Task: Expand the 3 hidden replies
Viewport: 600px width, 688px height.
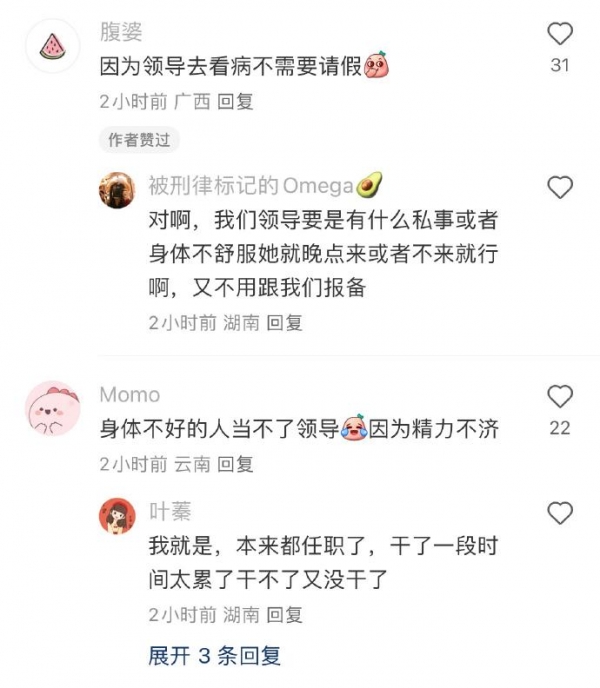Action: [x=214, y=656]
